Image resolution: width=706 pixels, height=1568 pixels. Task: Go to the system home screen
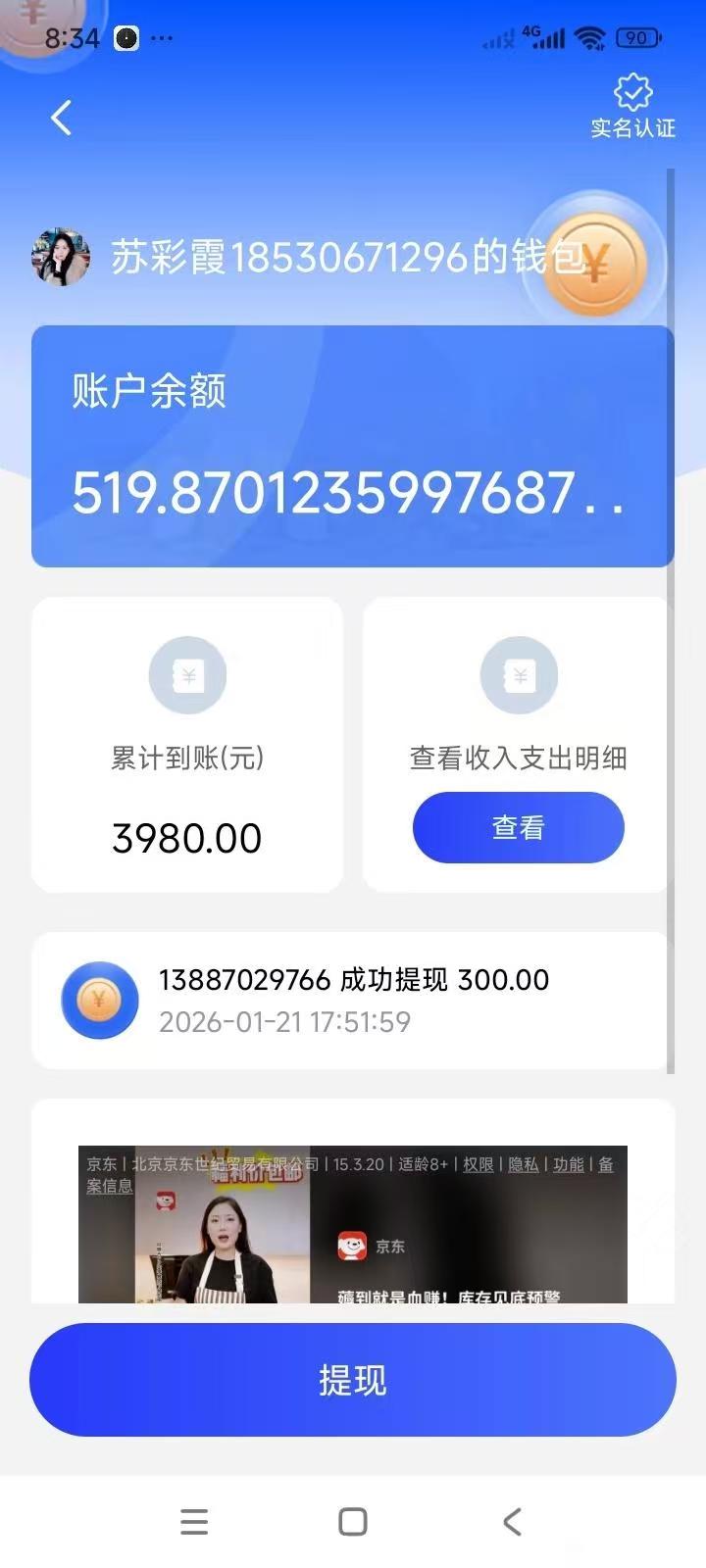click(353, 1522)
